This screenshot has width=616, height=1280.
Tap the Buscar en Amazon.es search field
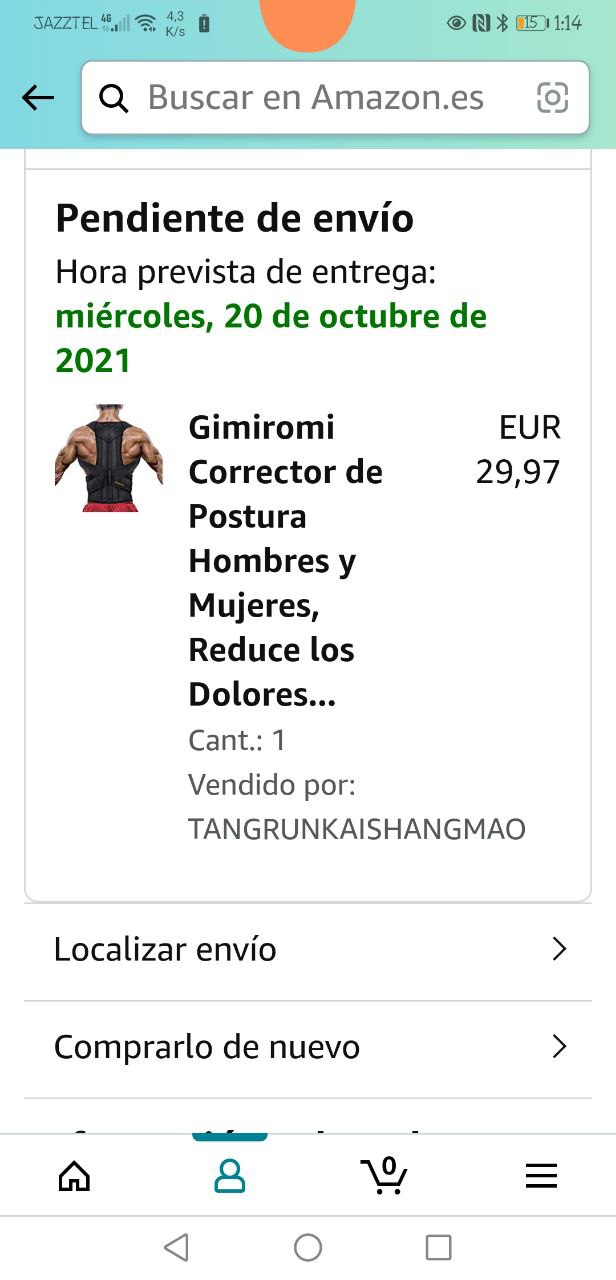pyautogui.click(x=315, y=97)
